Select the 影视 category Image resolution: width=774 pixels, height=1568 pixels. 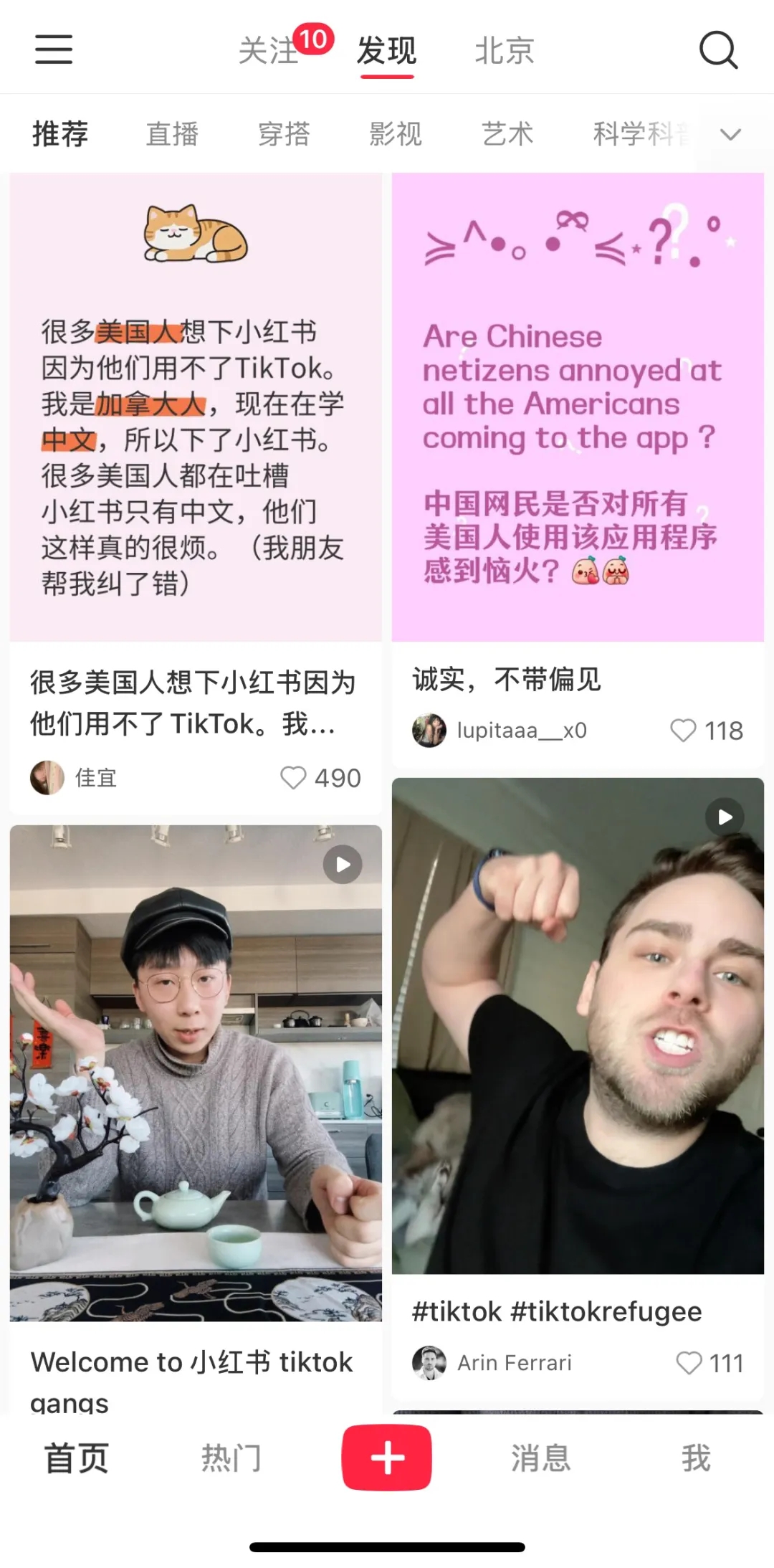(x=396, y=134)
